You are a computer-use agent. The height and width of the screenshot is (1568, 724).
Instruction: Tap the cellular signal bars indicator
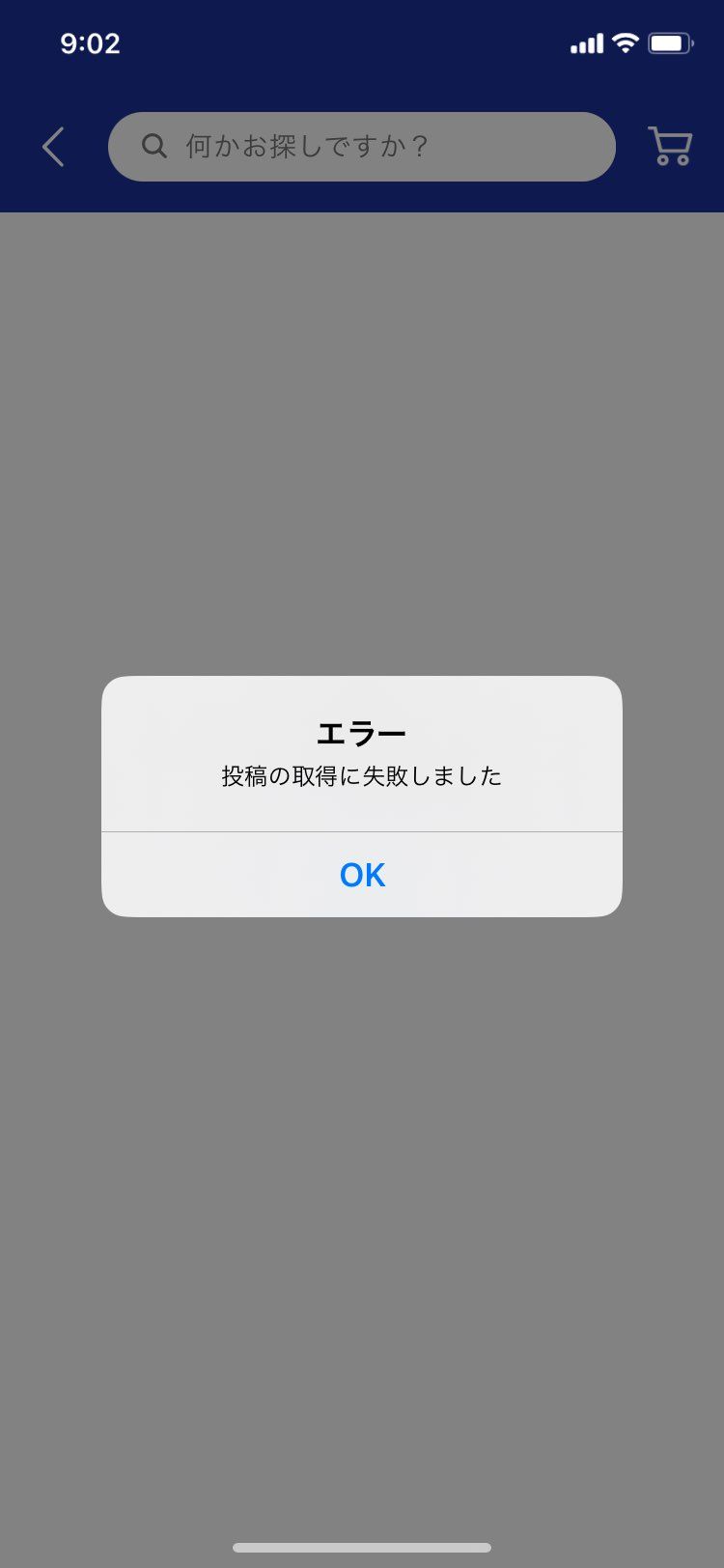[x=586, y=42]
